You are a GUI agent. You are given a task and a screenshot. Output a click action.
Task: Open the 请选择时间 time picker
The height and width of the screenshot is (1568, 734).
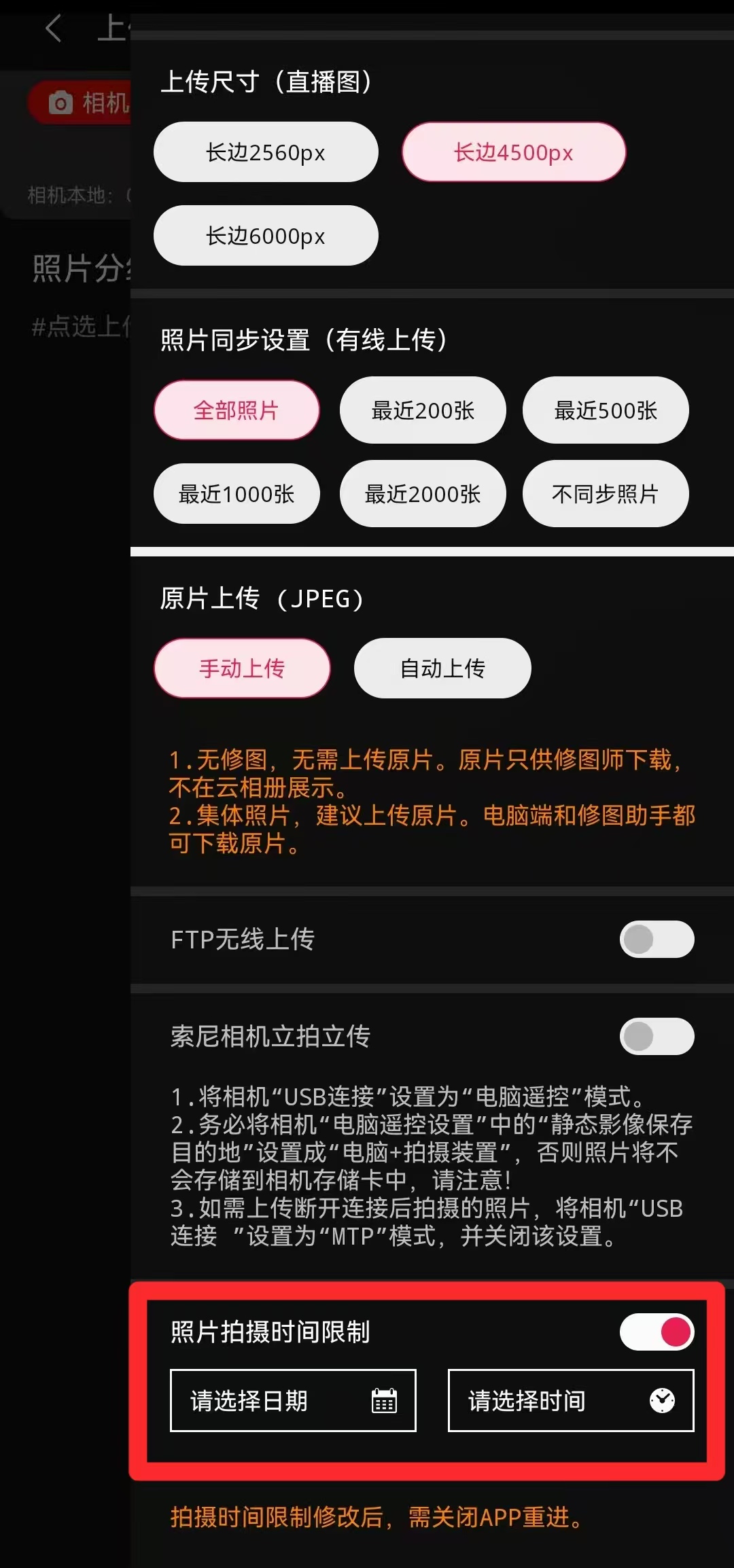pos(571,1401)
